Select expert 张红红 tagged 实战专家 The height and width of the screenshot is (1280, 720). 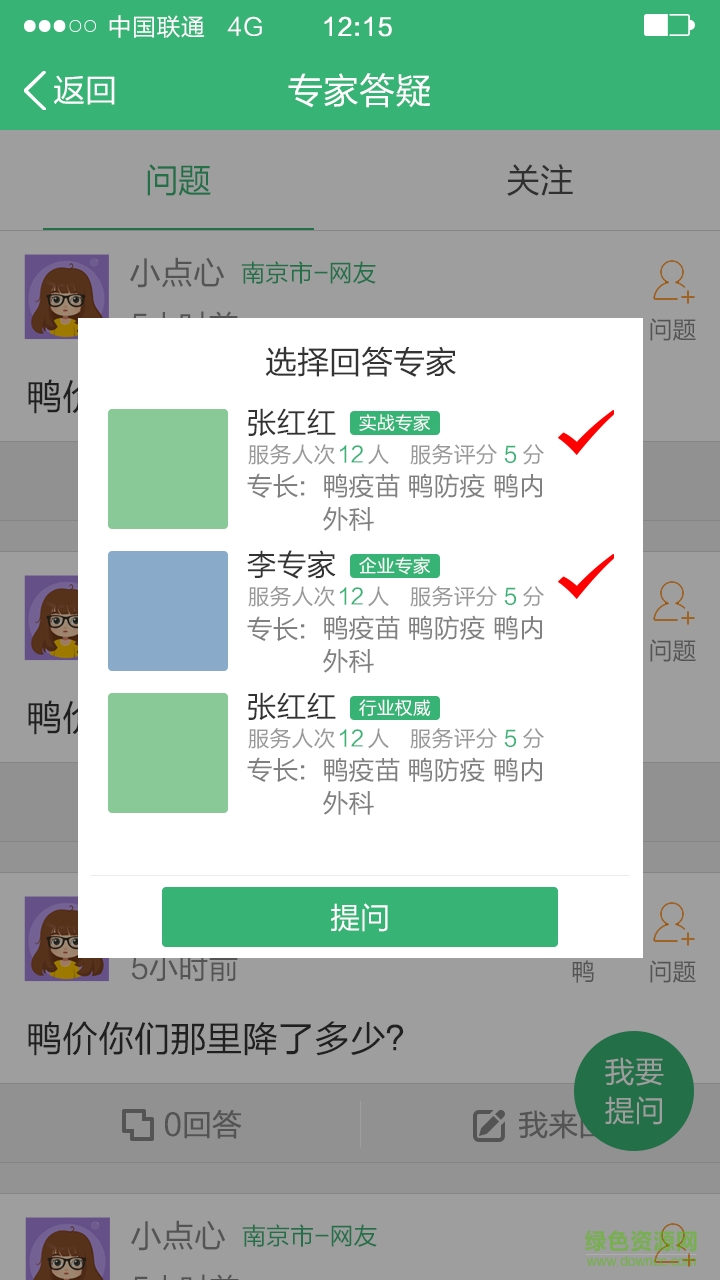click(x=360, y=468)
